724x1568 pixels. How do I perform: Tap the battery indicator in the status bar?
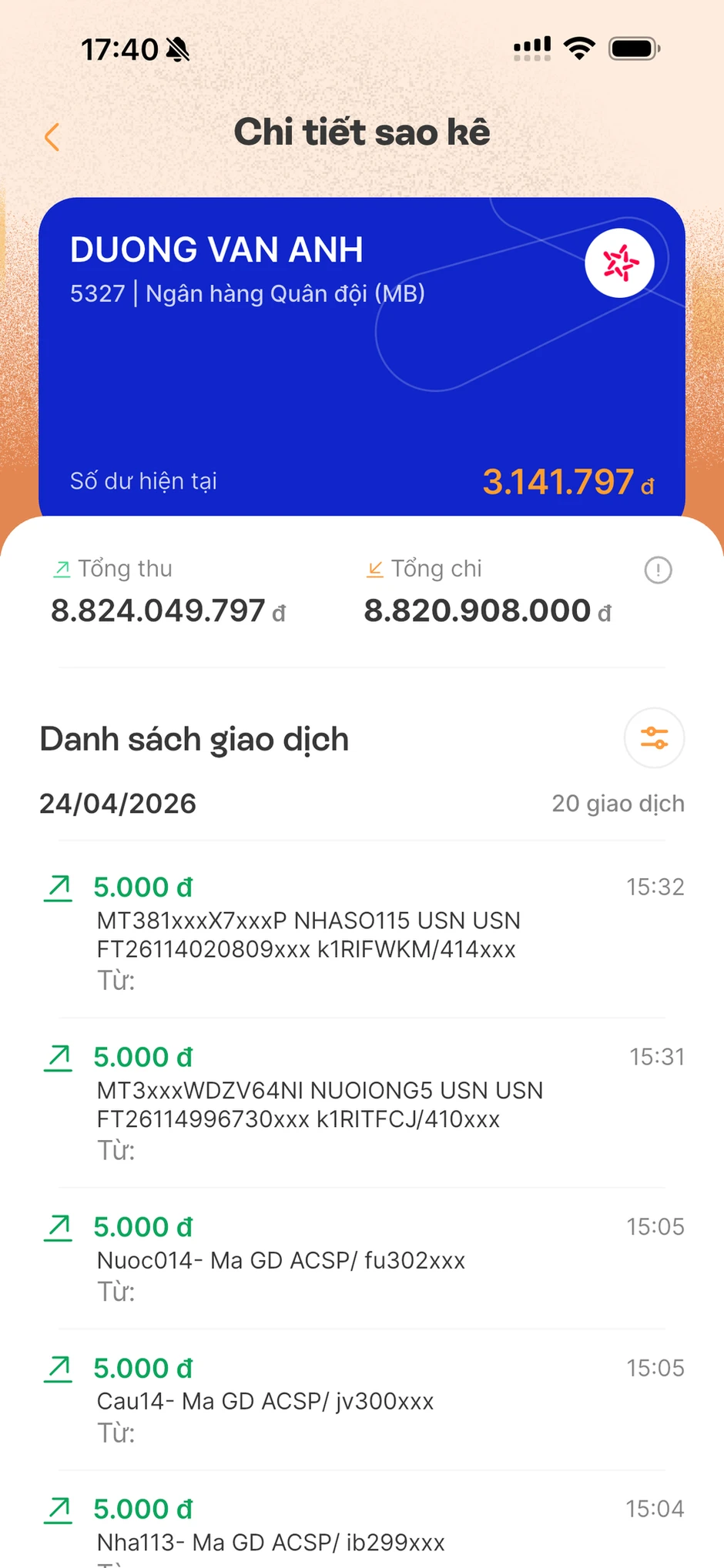pos(633,47)
